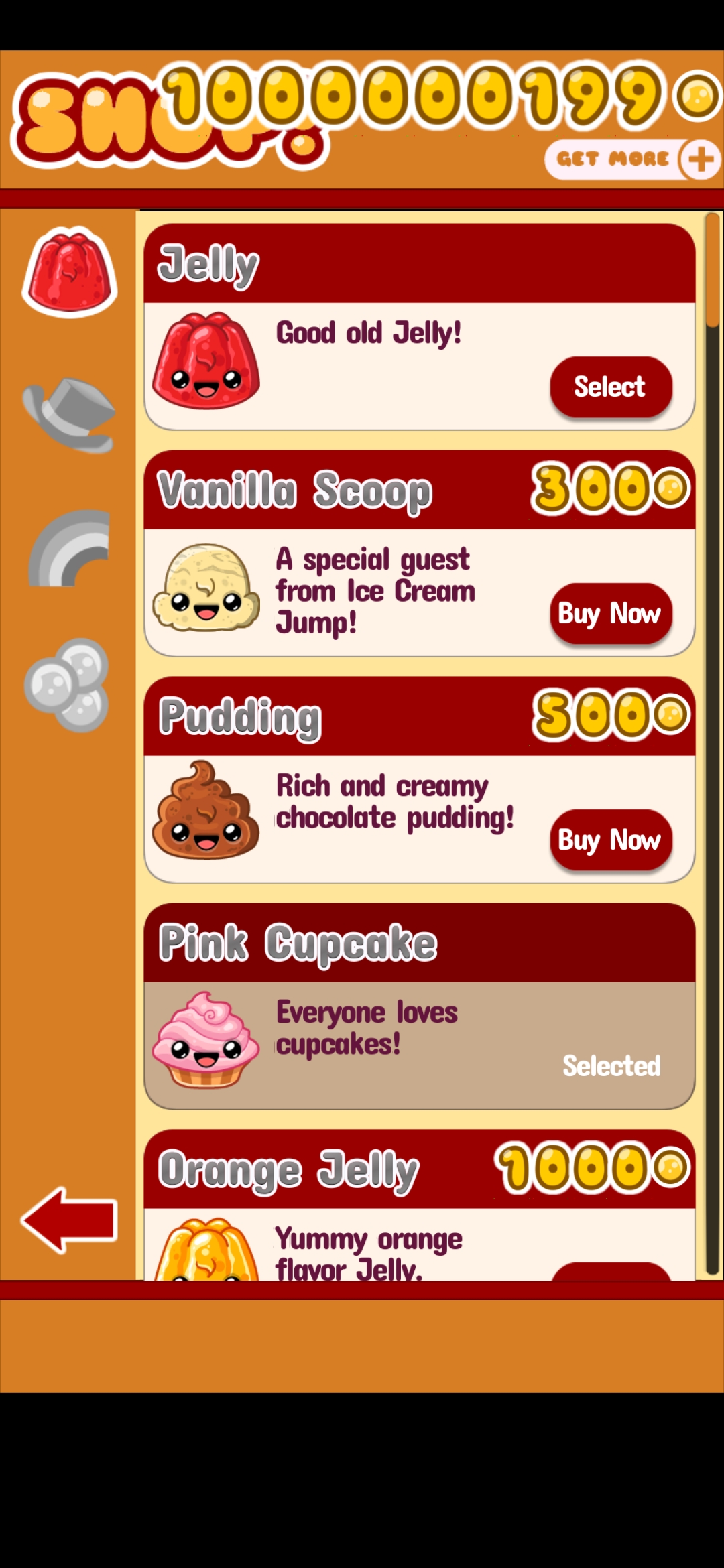Go back using the red arrow
Image resolution: width=724 pixels, height=1568 pixels.
click(70, 1220)
